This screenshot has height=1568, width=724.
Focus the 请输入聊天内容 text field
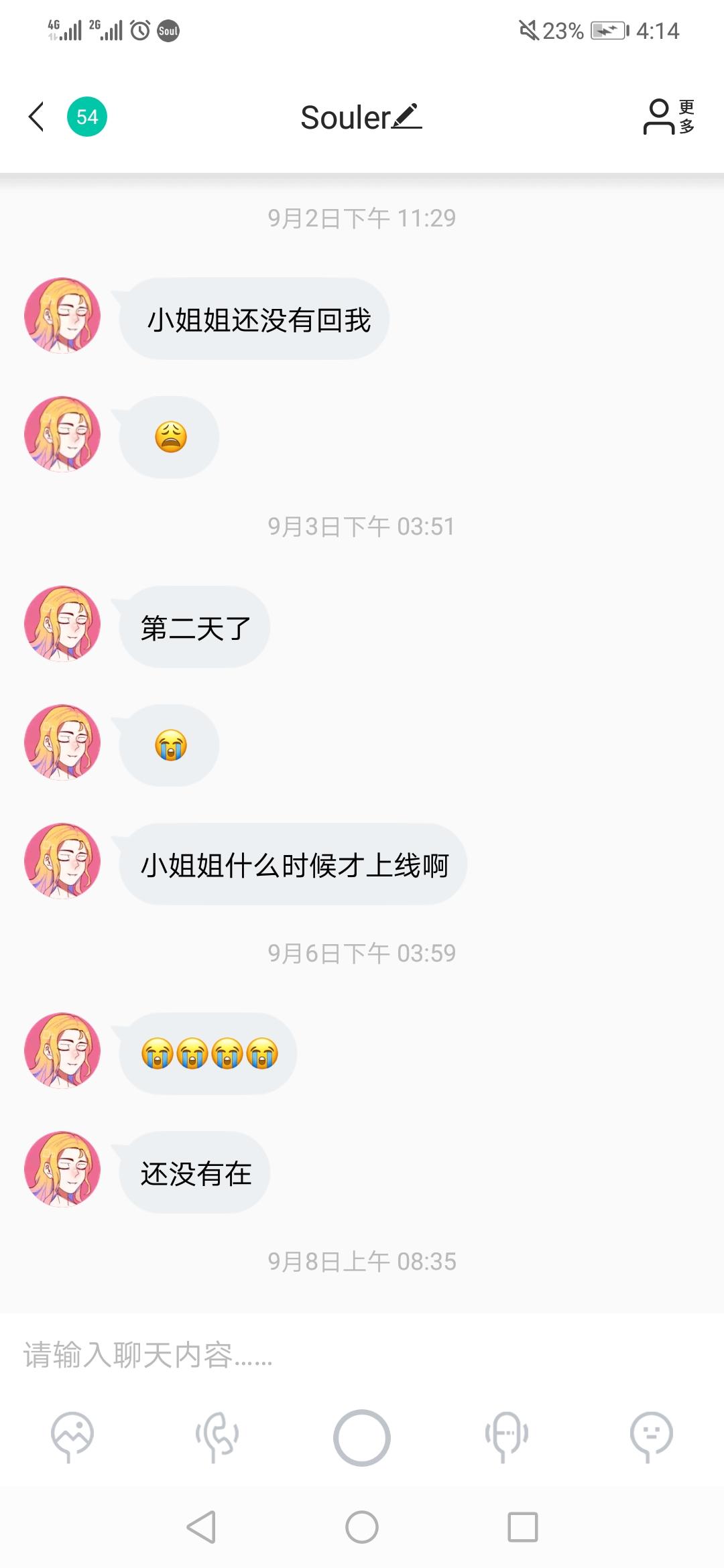tap(362, 1354)
